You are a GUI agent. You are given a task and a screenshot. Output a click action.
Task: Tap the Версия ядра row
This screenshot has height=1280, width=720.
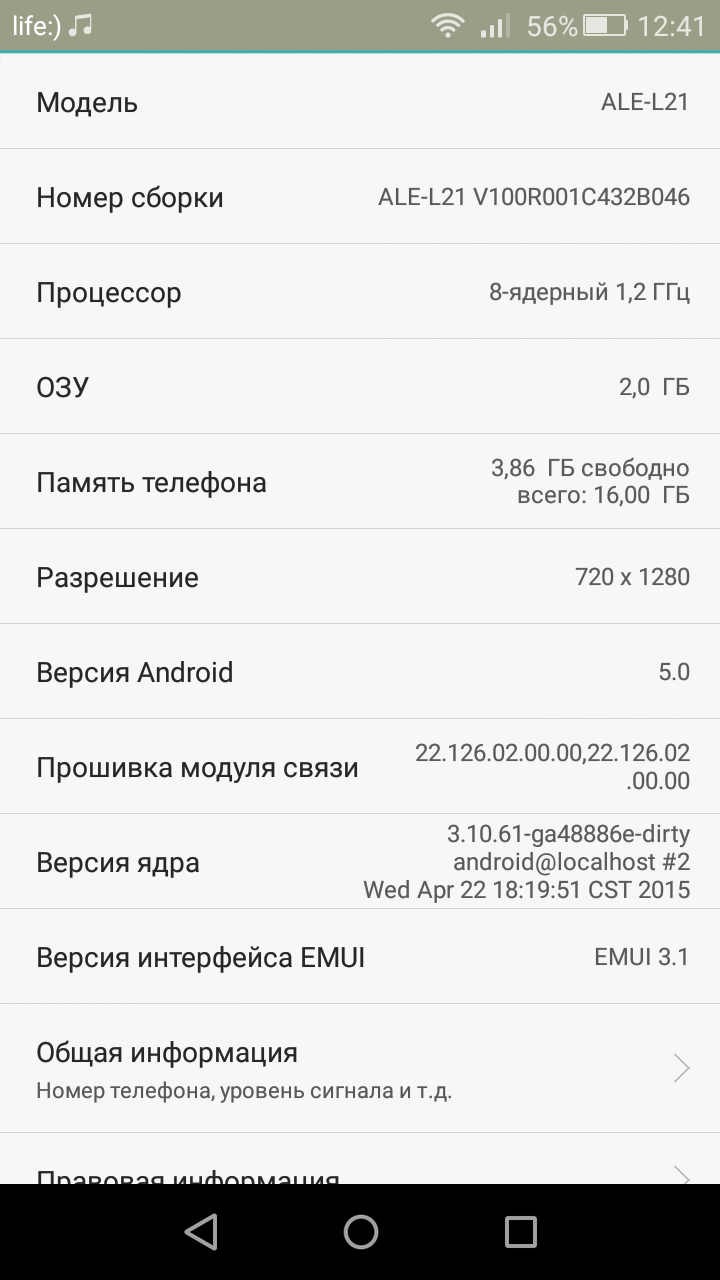click(360, 862)
